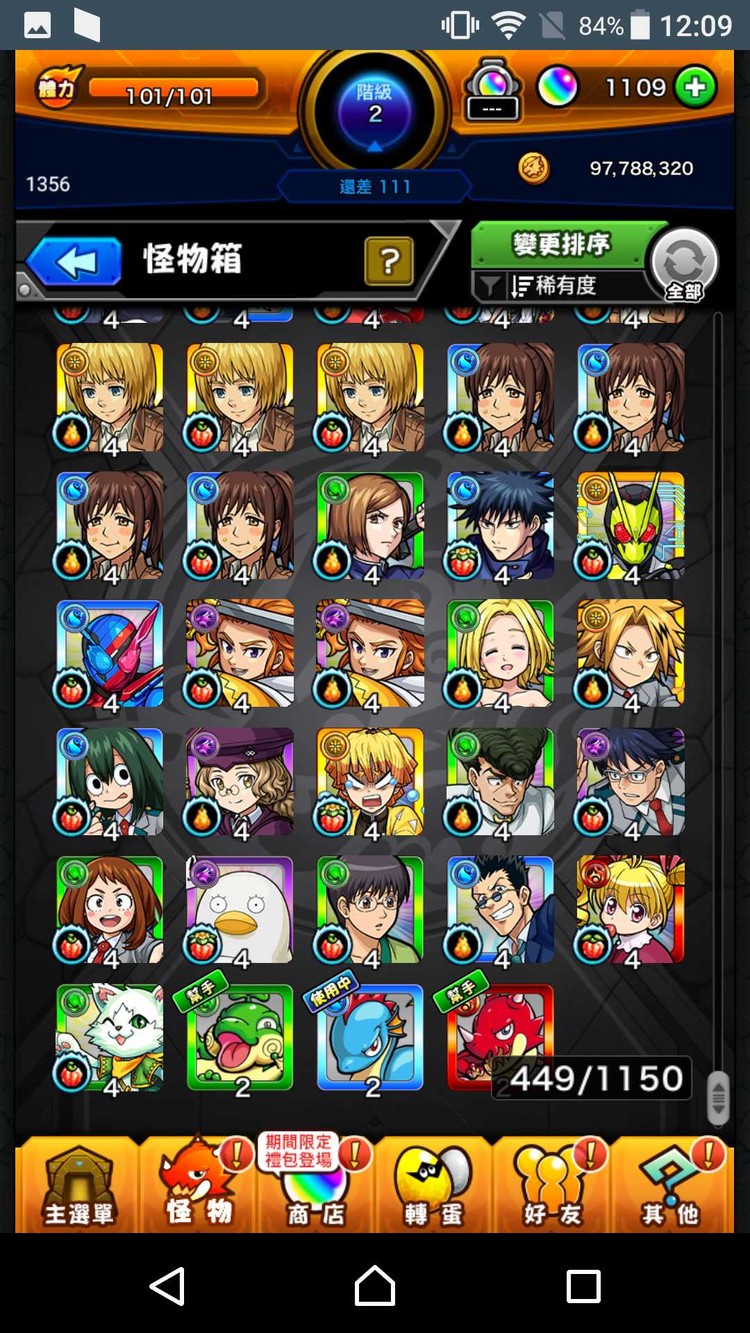Select the blue dragon marked 使用中

(370, 1038)
